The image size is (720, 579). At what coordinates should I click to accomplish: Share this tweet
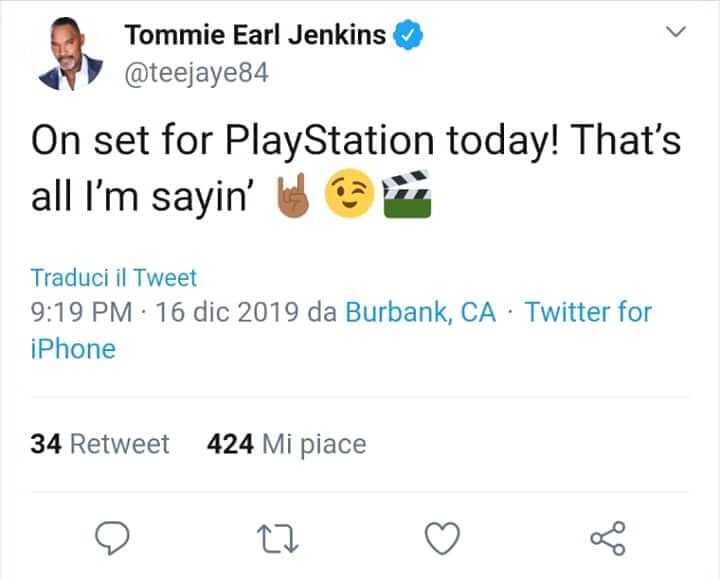[607, 538]
